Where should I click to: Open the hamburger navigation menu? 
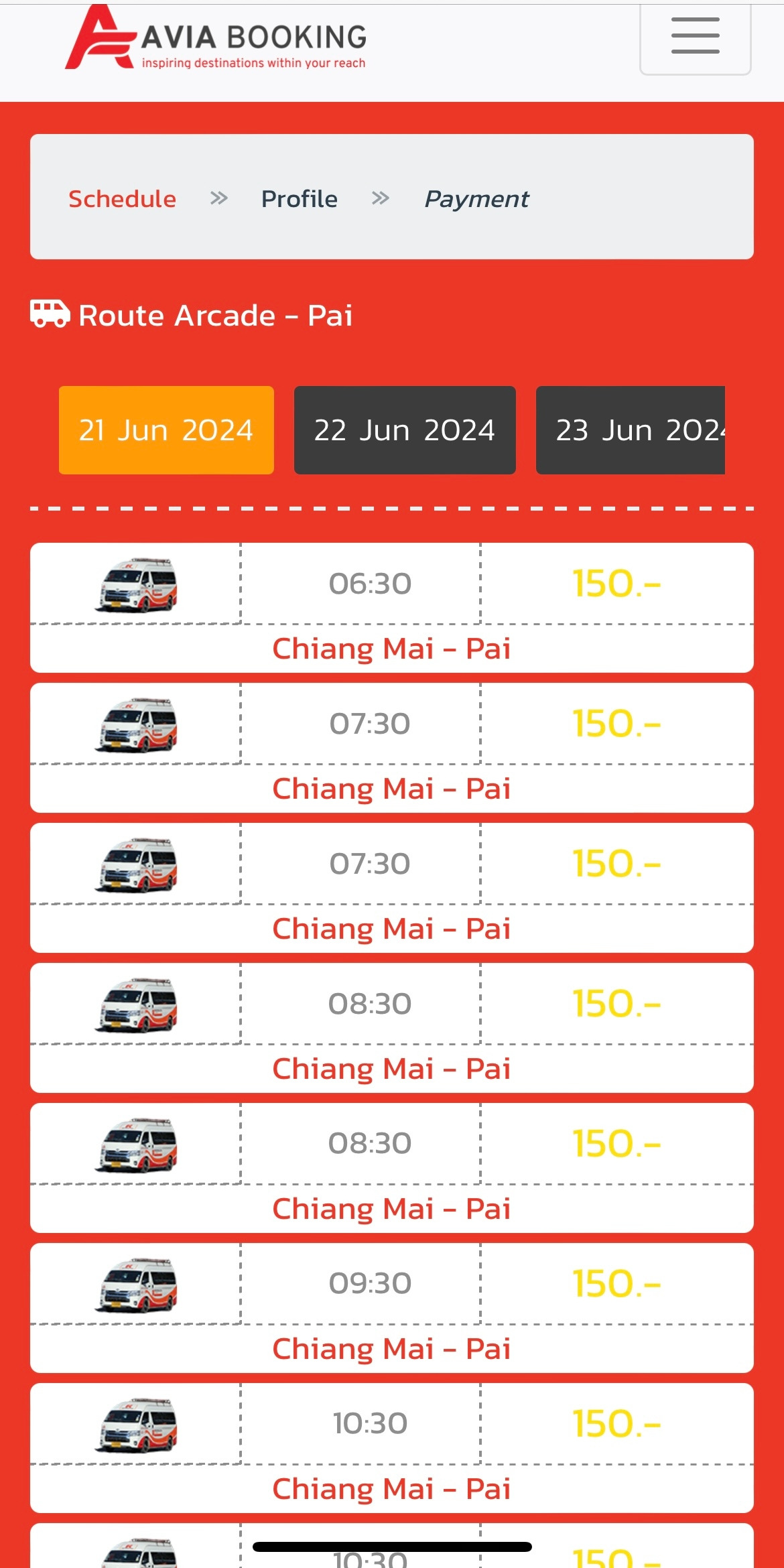(x=695, y=36)
